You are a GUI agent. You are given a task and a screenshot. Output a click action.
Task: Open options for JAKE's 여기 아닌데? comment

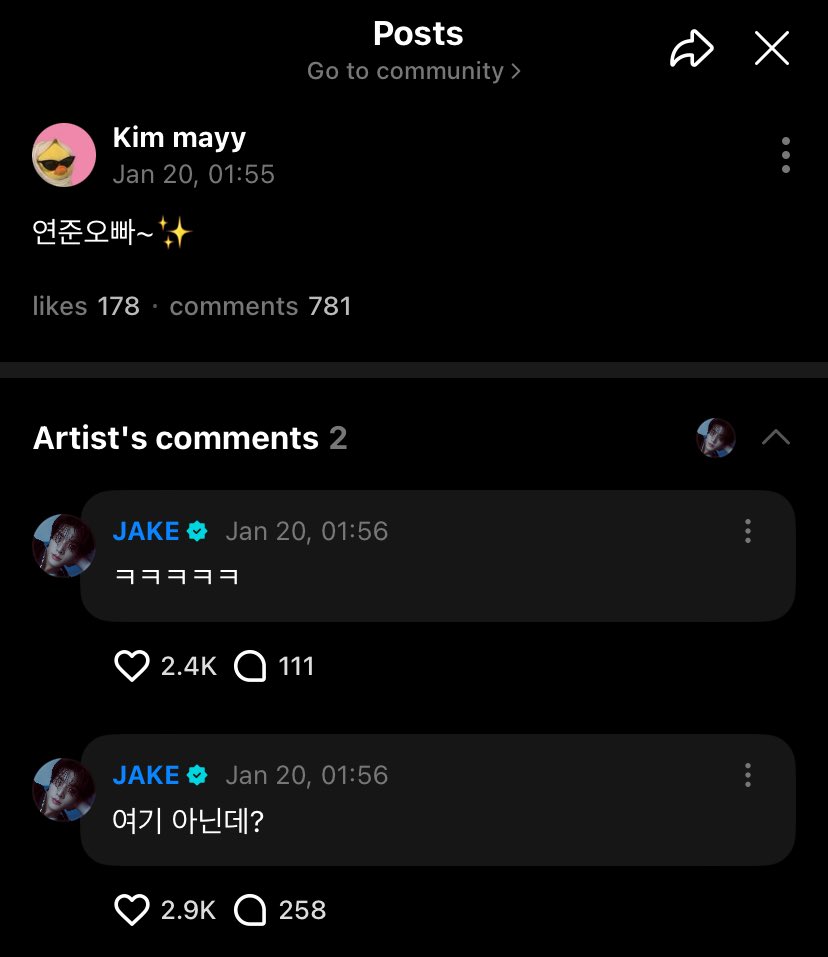747,775
